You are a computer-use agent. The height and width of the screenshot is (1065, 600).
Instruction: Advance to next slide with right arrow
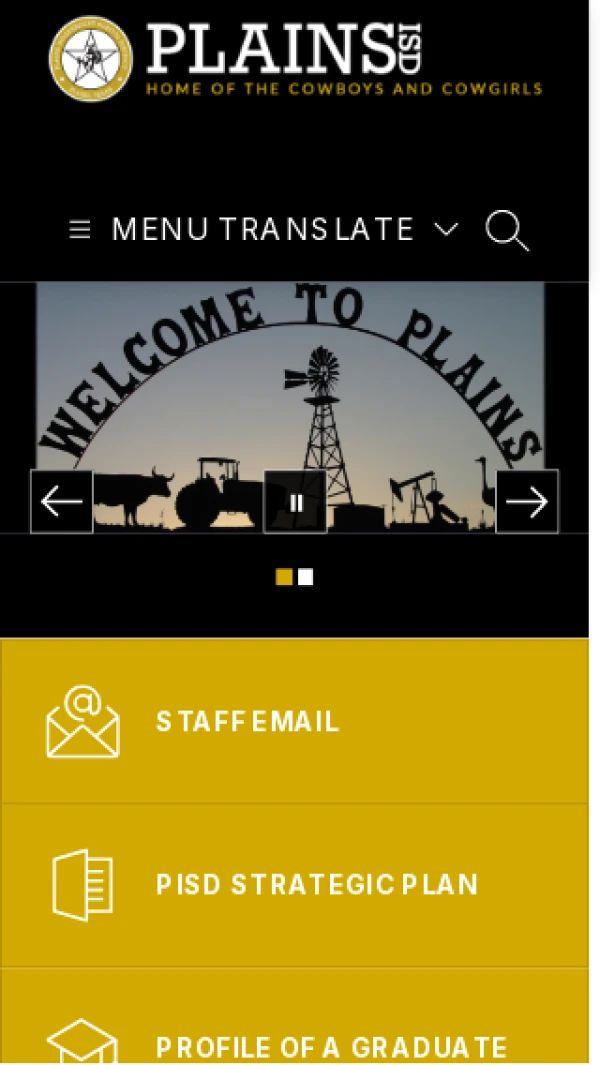(527, 502)
